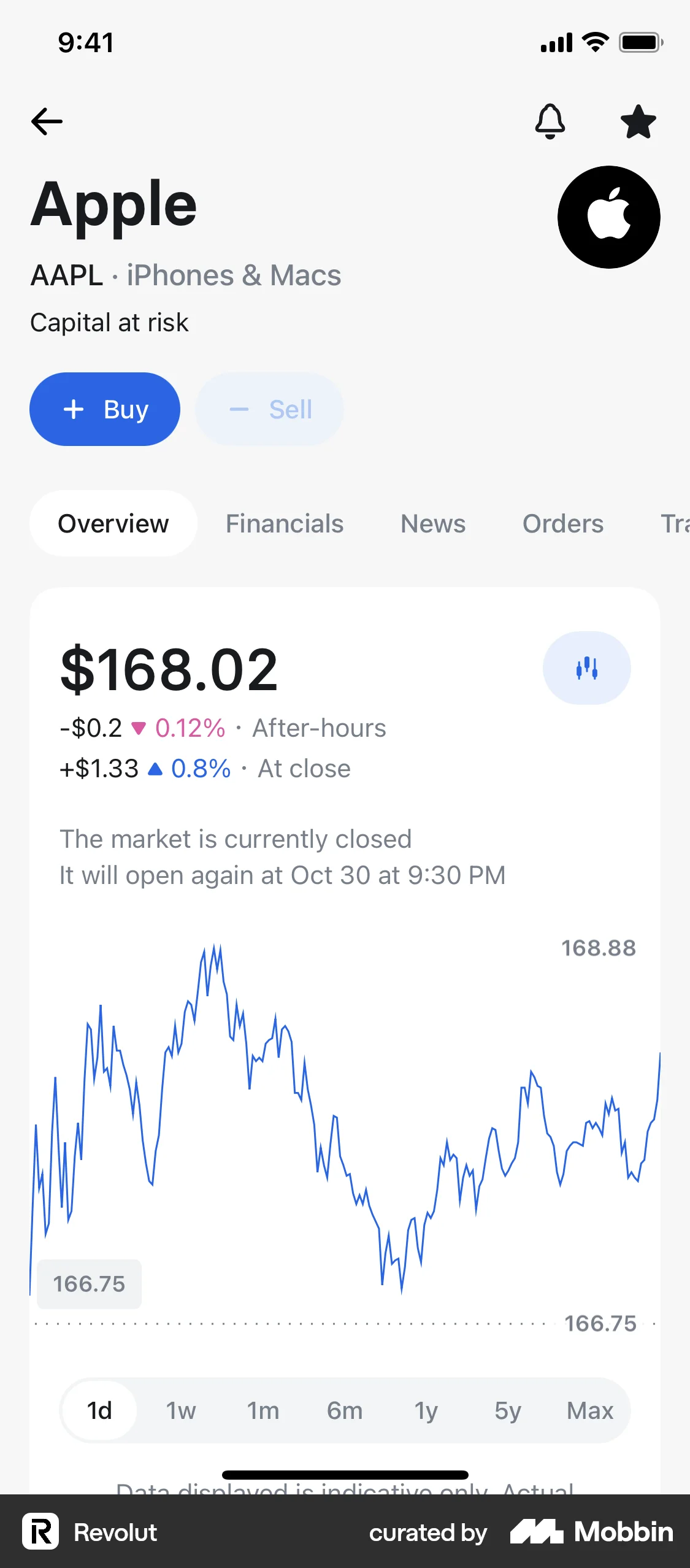Image resolution: width=690 pixels, height=1568 pixels.
Task: Open the News tab
Action: tap(432, 524)
